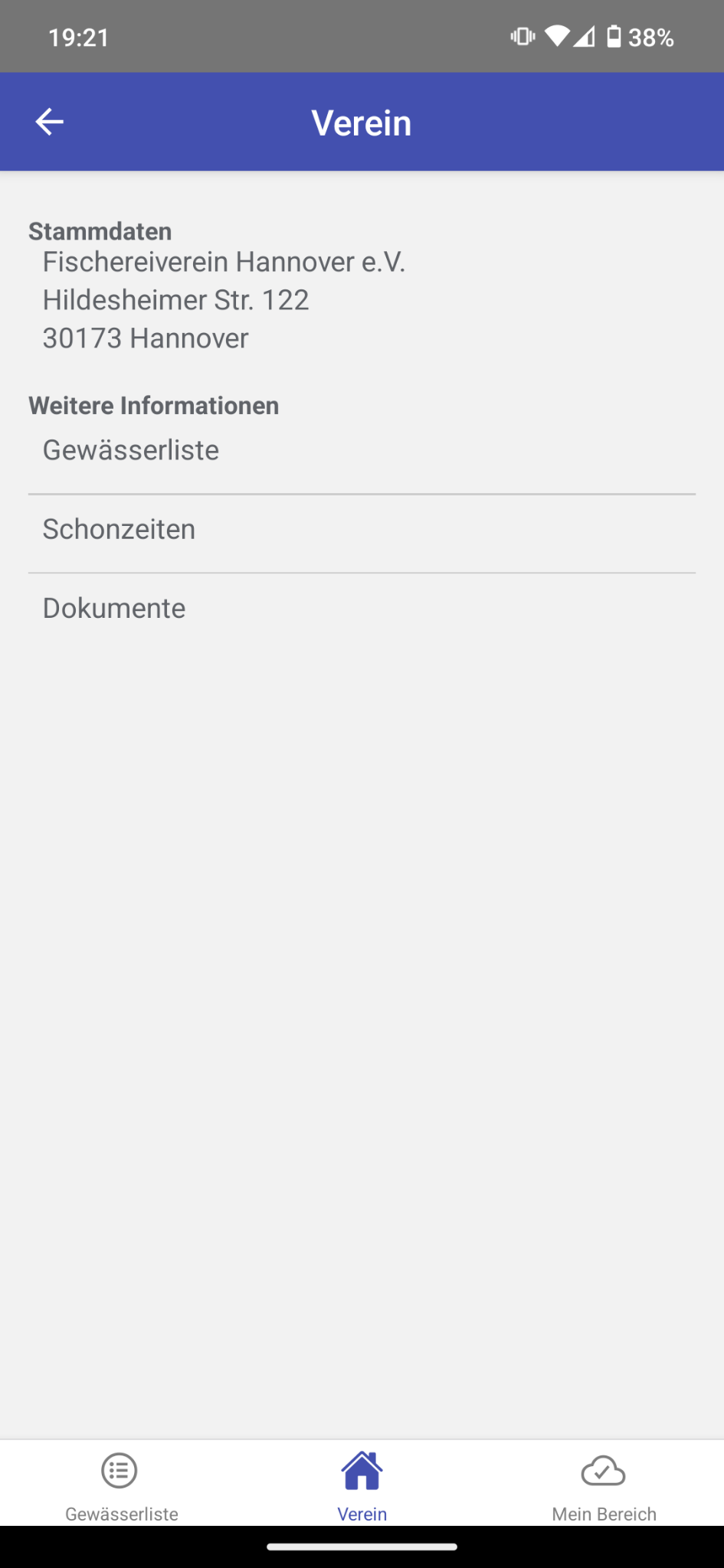Viewport: 724px width, 1568px height.
Task: Tap the back arrow in the header
Action: tap(48, 121)
